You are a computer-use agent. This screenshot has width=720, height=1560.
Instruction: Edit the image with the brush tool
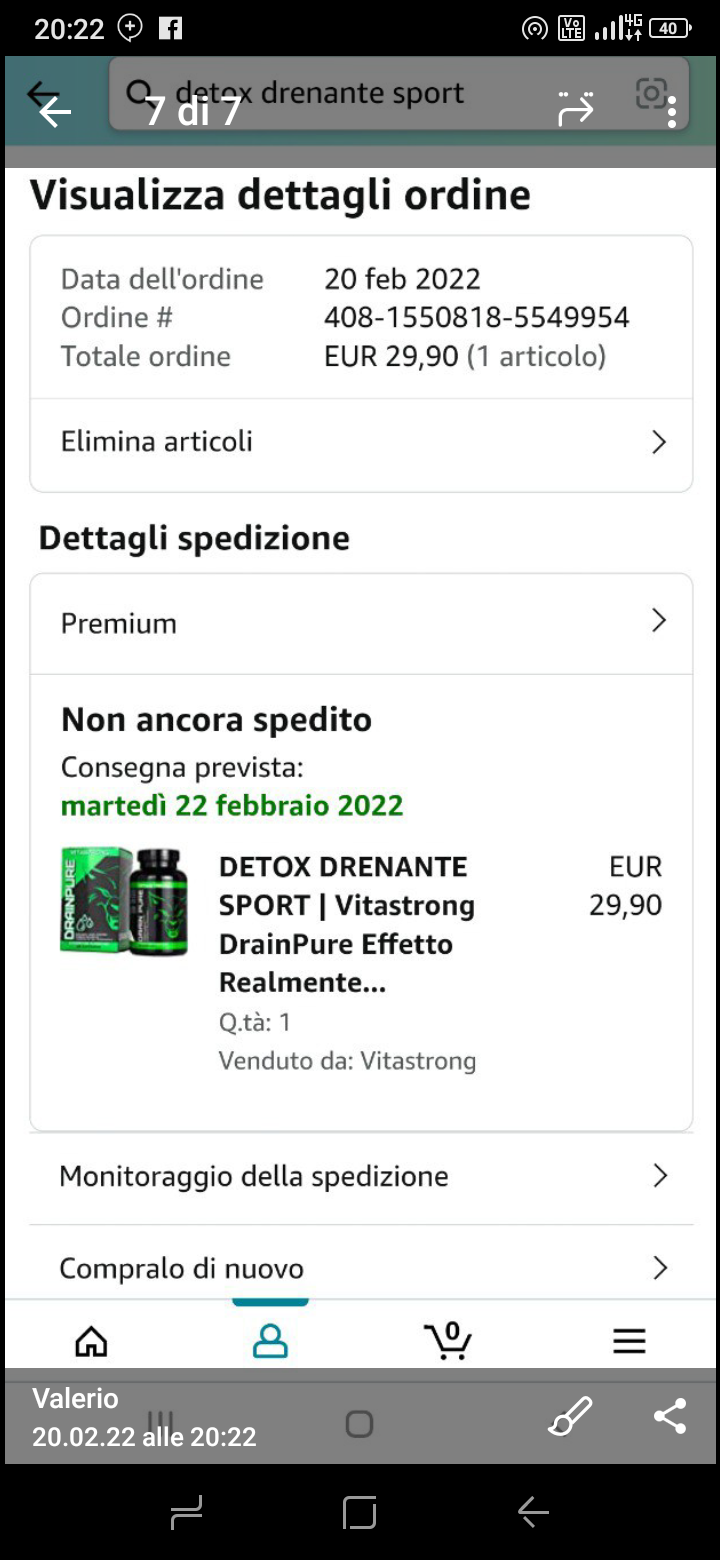(x=571, y=1417)
